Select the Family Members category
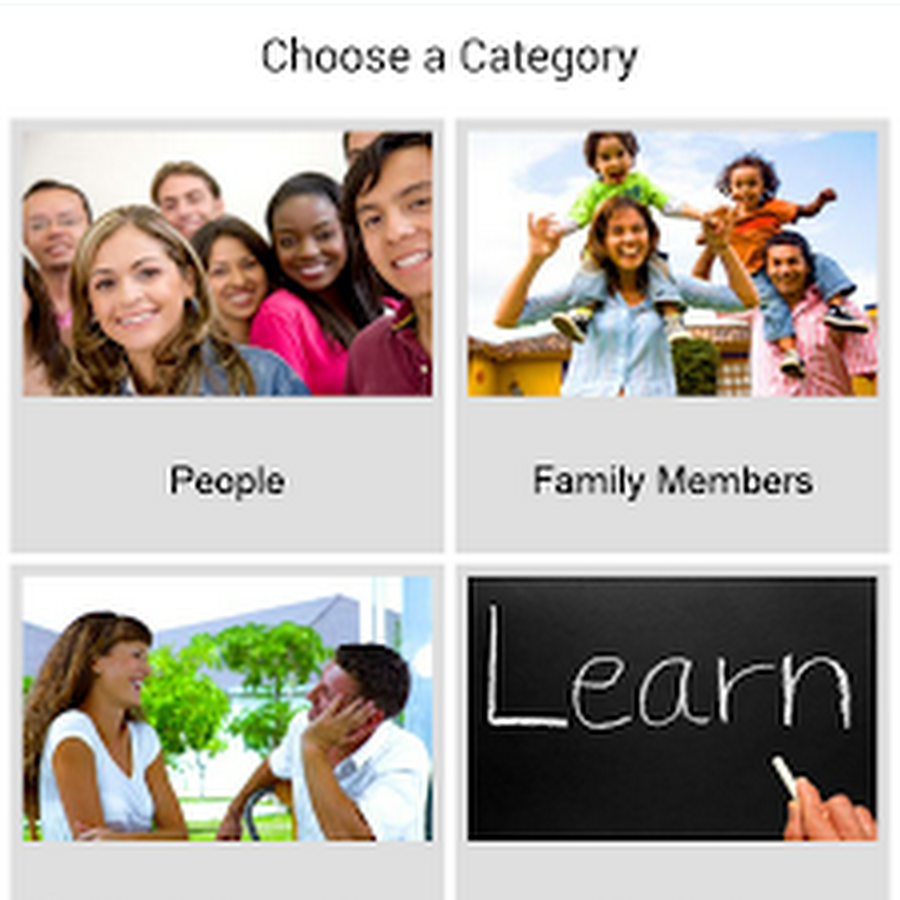 pyautogui.click(x=672, y=335)
